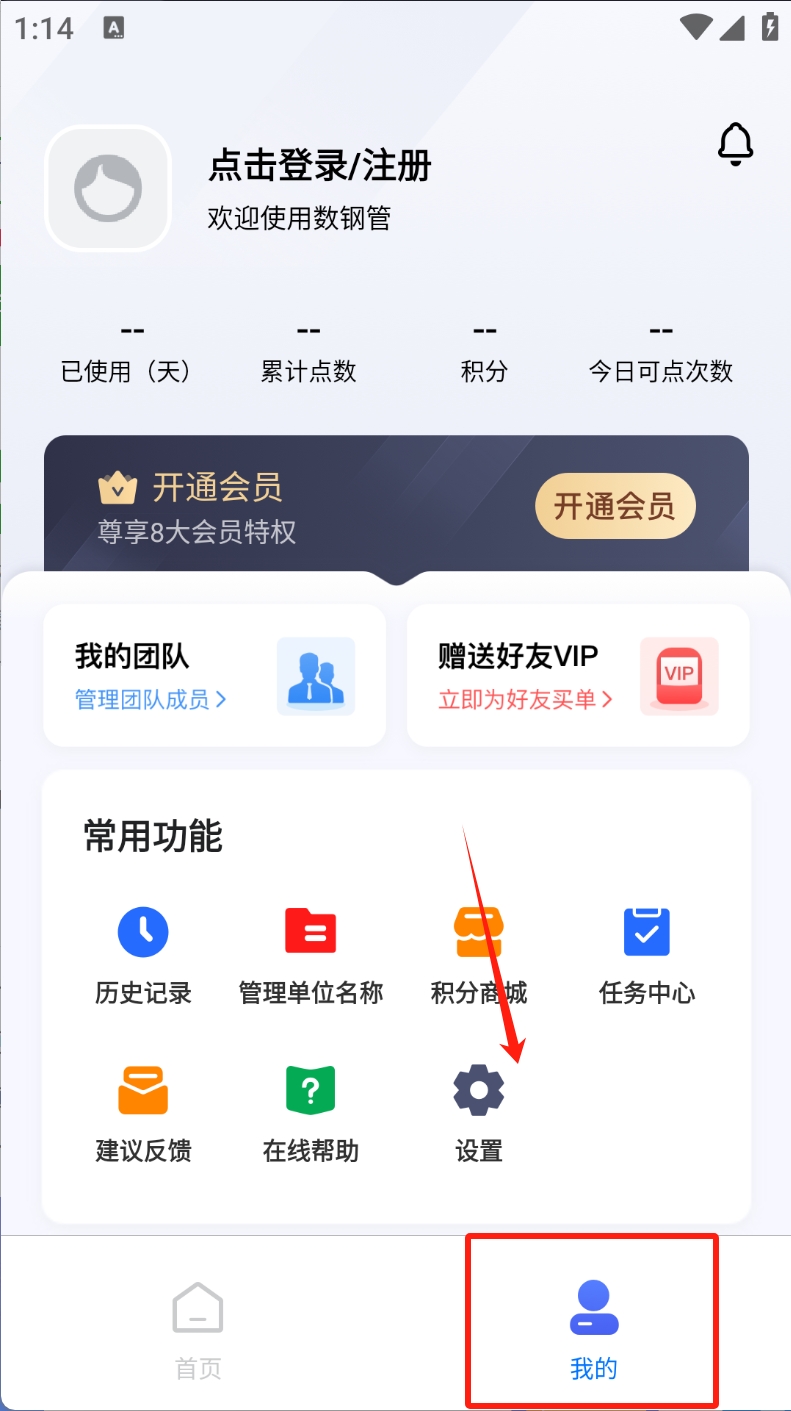Open 历史记录
This screenshot has width=791, height=1411.
(143, 953)
